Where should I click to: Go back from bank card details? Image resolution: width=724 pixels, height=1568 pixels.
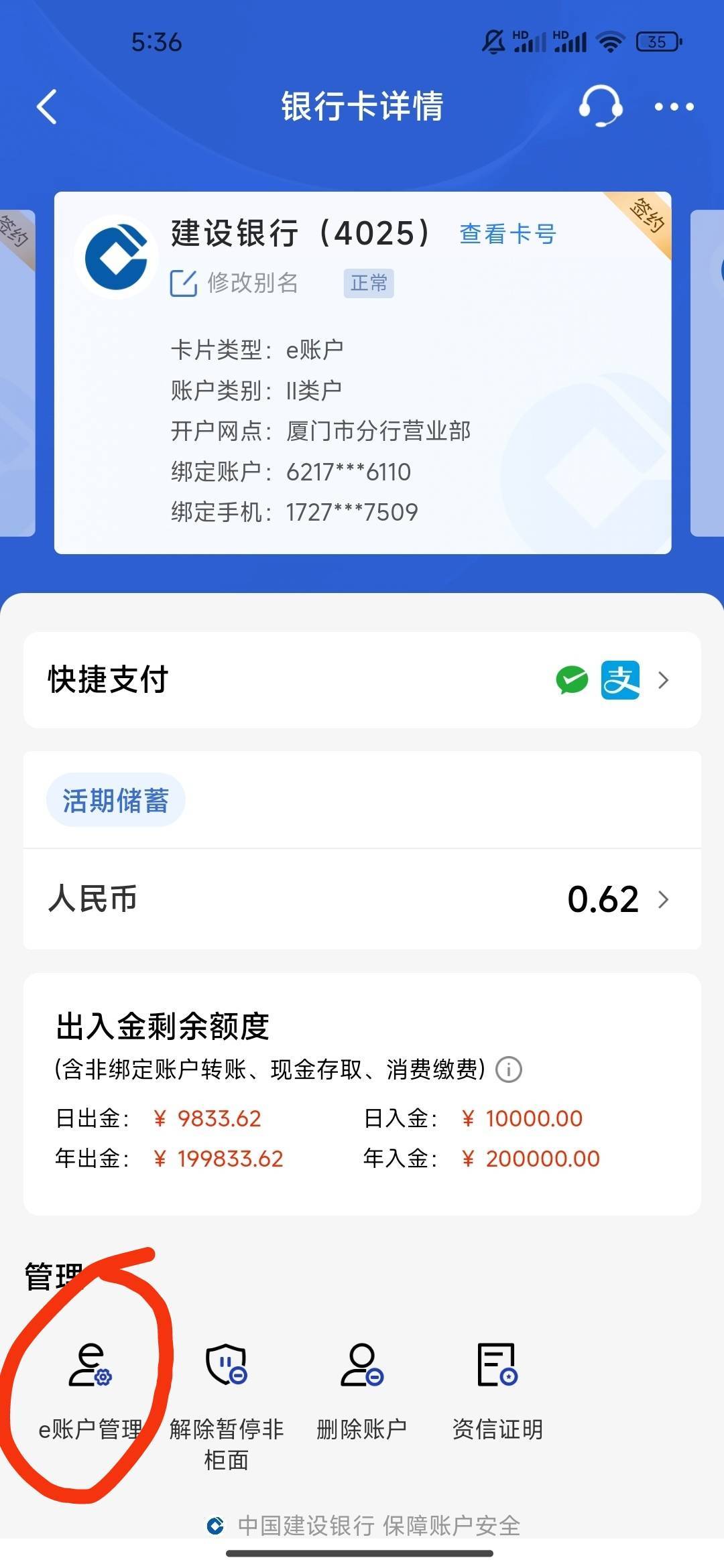point(47,107)
